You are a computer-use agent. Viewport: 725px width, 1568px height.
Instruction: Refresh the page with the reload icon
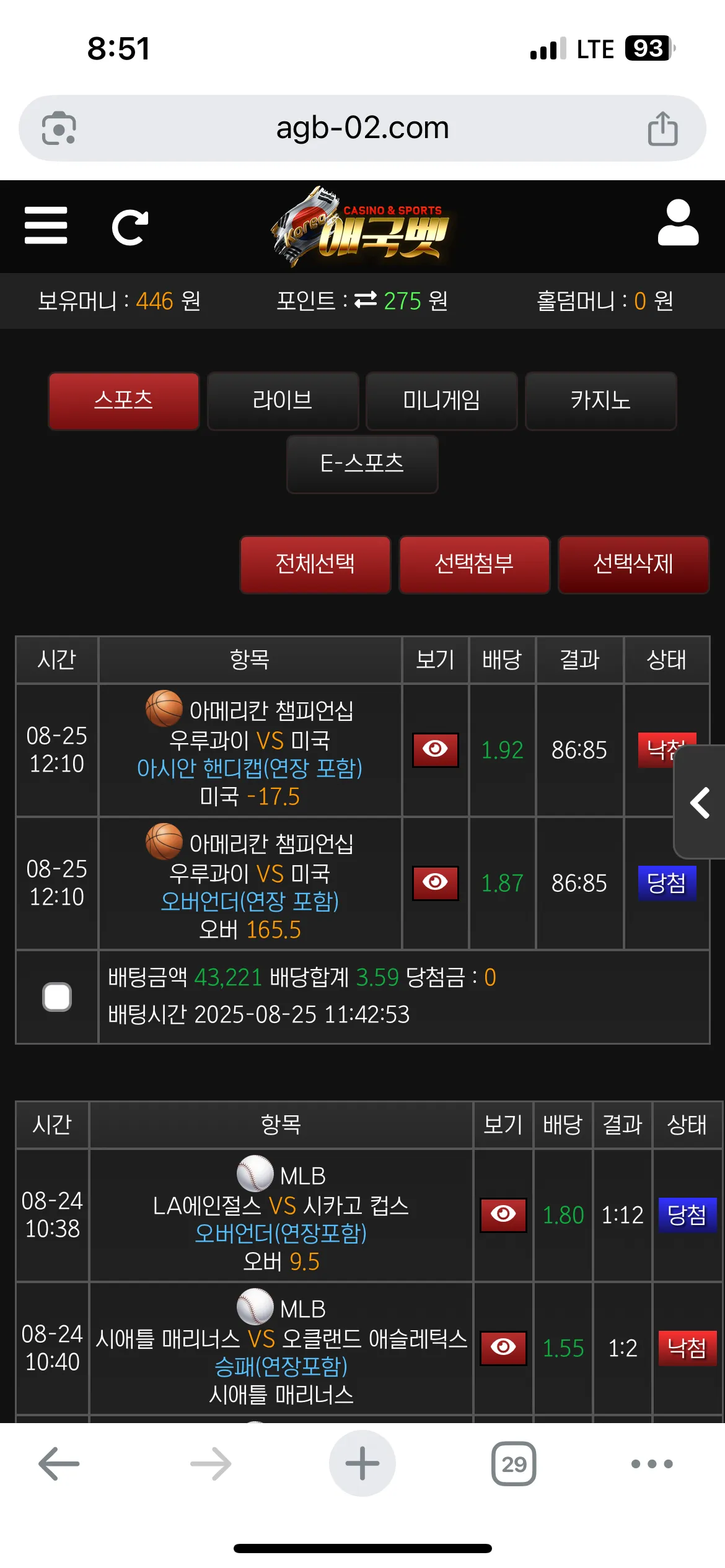pyautogui.click(x=130, y=227)
